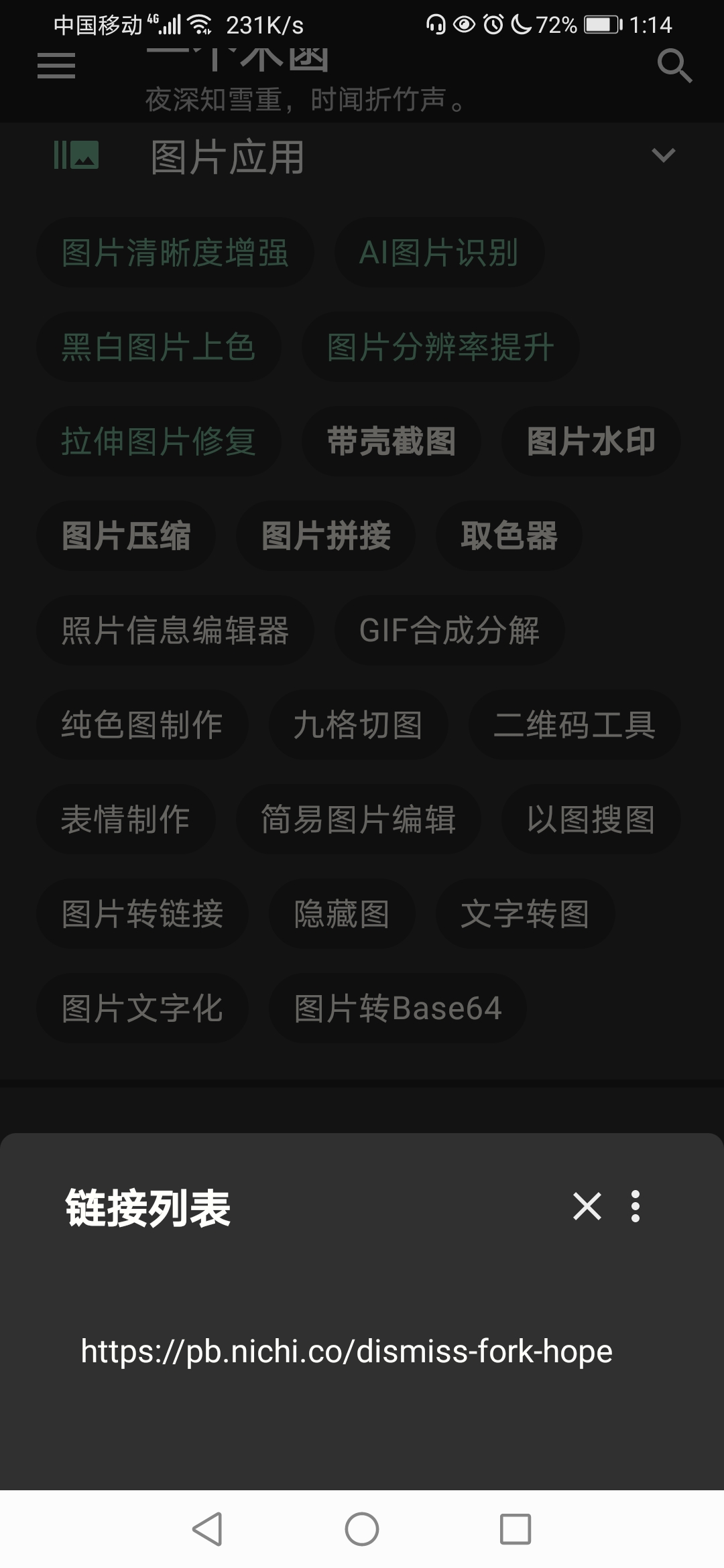Open the overflow menu in 链接列表
Screen dimensions: 724x1568
point(636,1206)
